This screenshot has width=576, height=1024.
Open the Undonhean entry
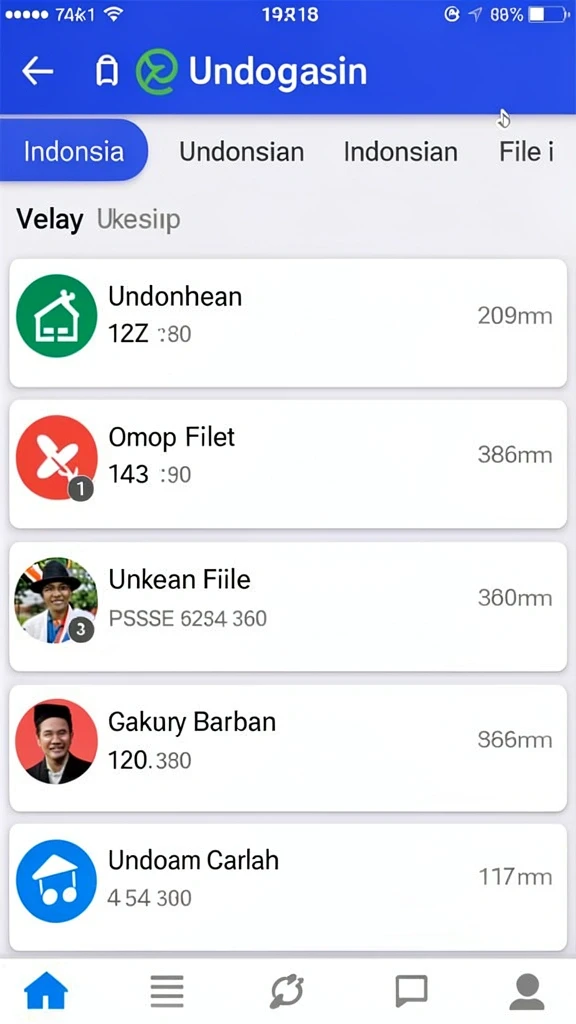click(x=288, y=323)
